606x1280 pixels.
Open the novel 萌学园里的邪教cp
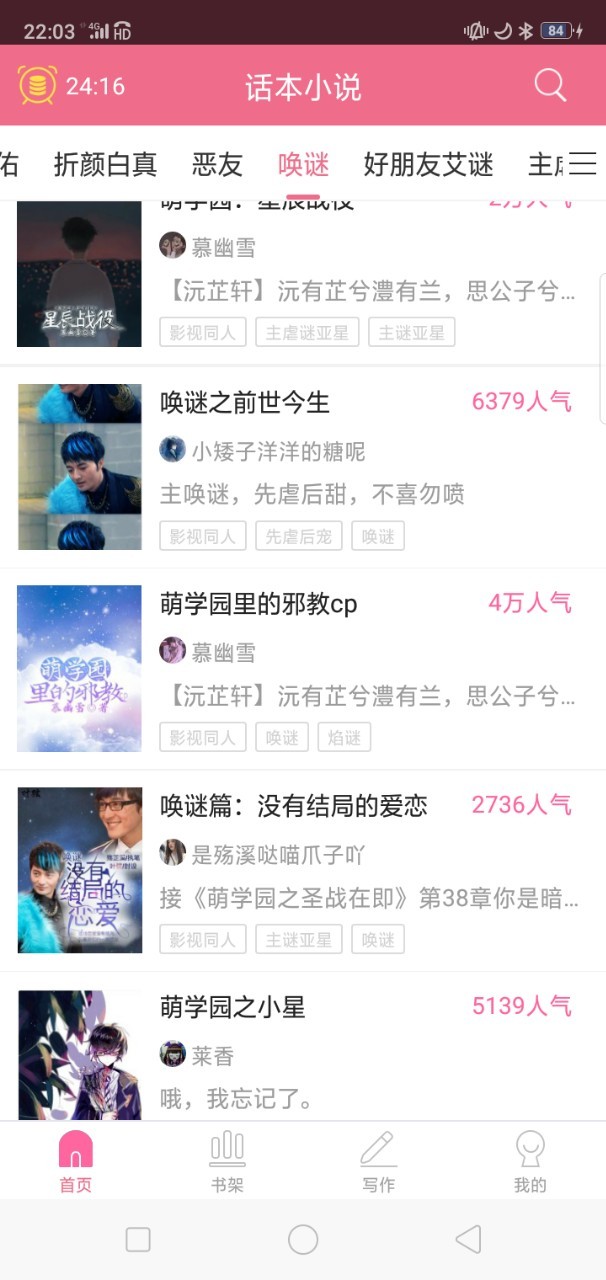point(259,604)
